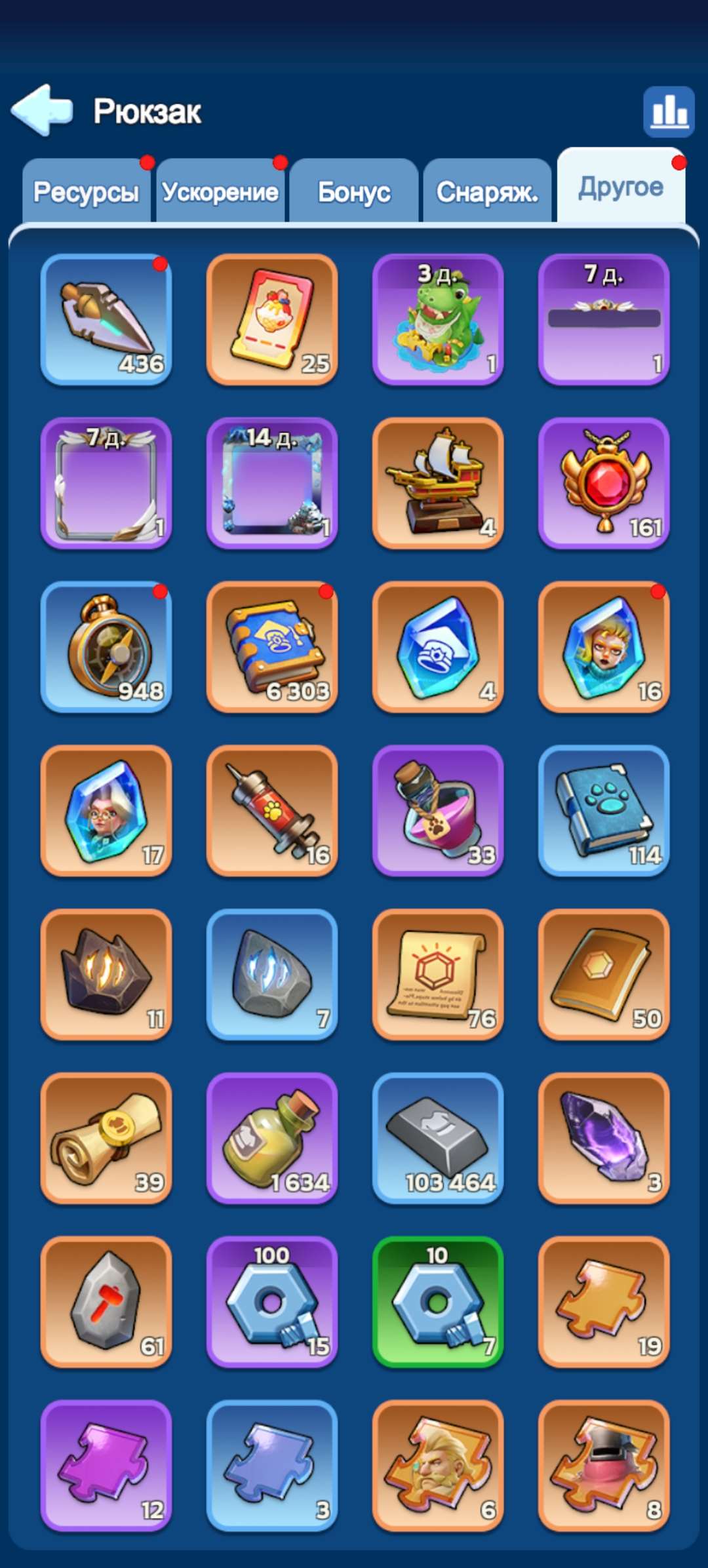Viewport: 708px width, 1568px height.
Task: Select the silver ingot item 103 464
Action: (438, 1139)
